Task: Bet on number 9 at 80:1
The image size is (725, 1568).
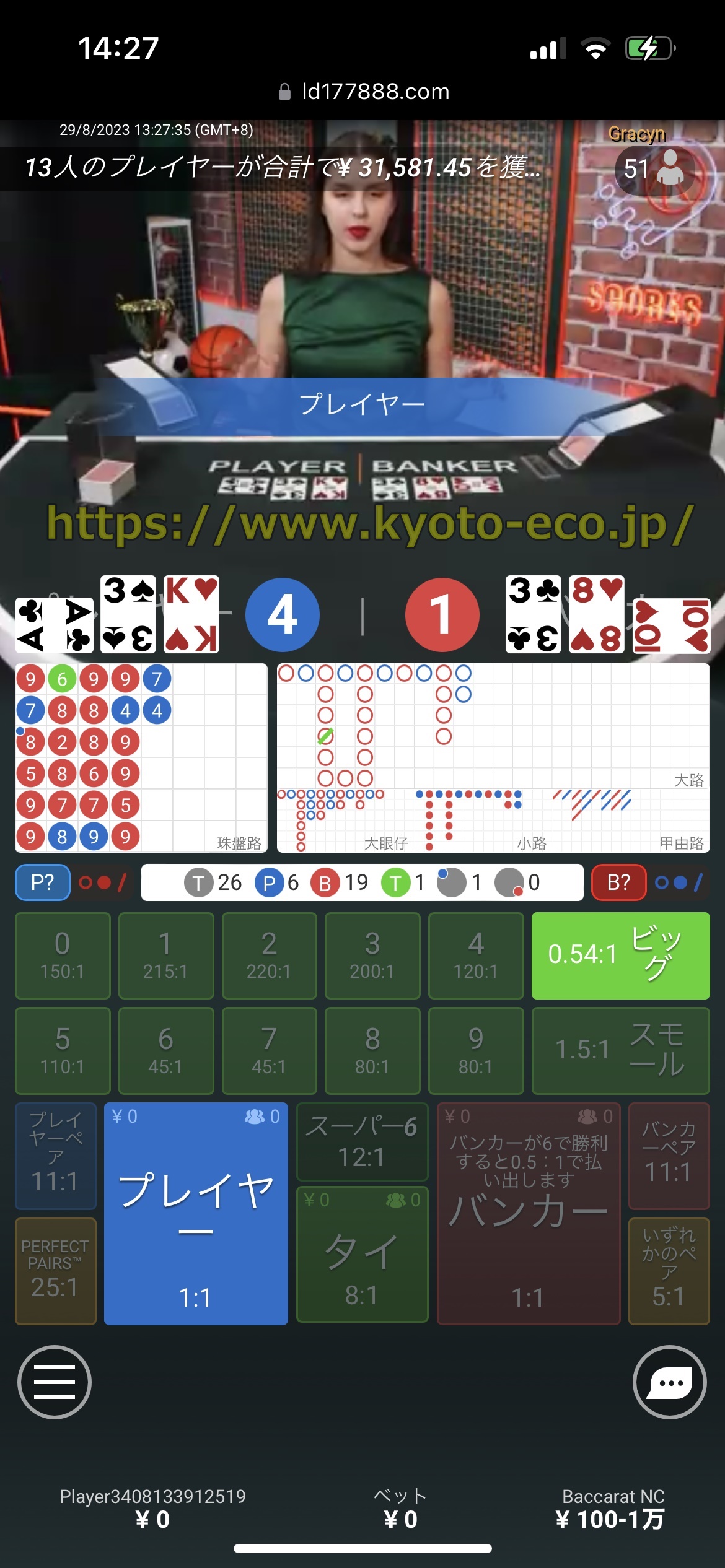Action: click(475, 1050)
